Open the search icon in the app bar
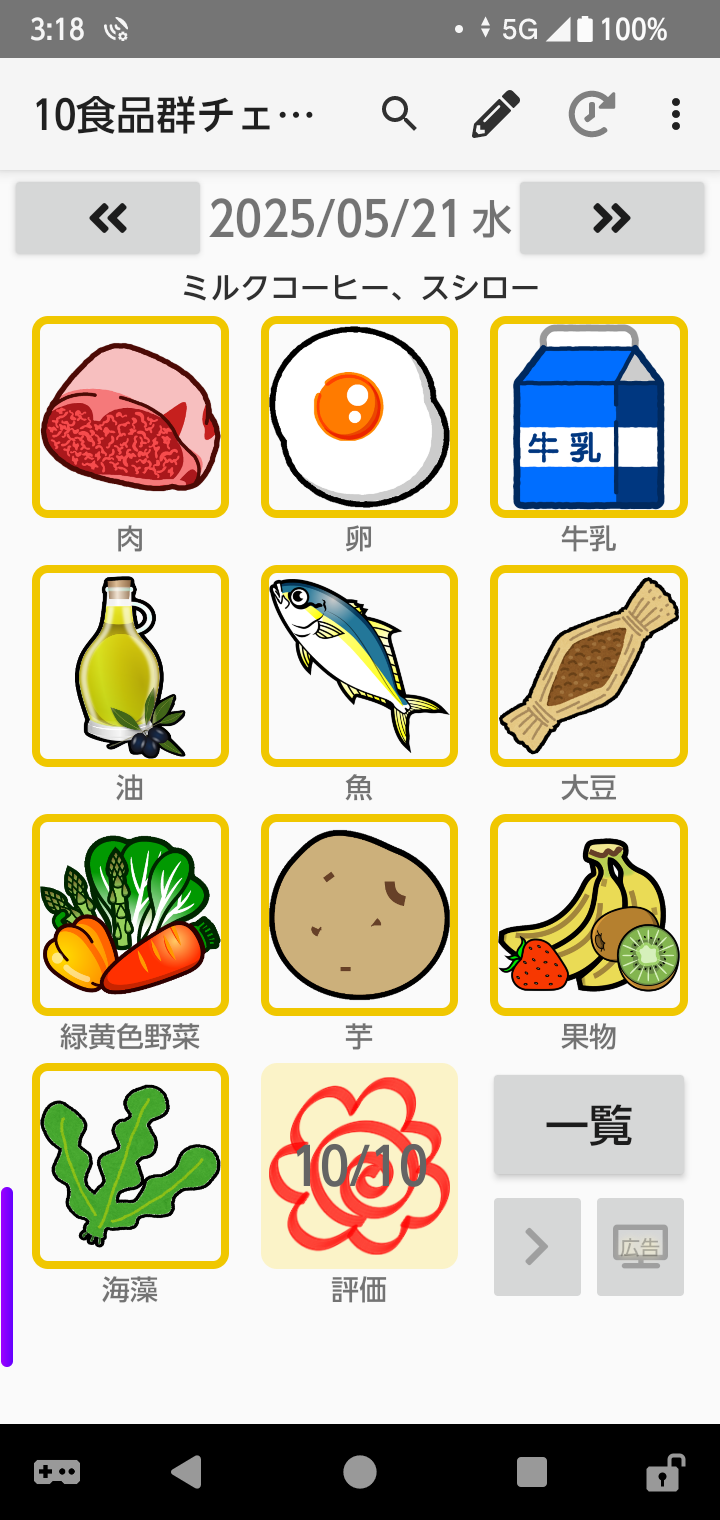This screenshot has width=720, height=1520. click(x=399, y=115)
